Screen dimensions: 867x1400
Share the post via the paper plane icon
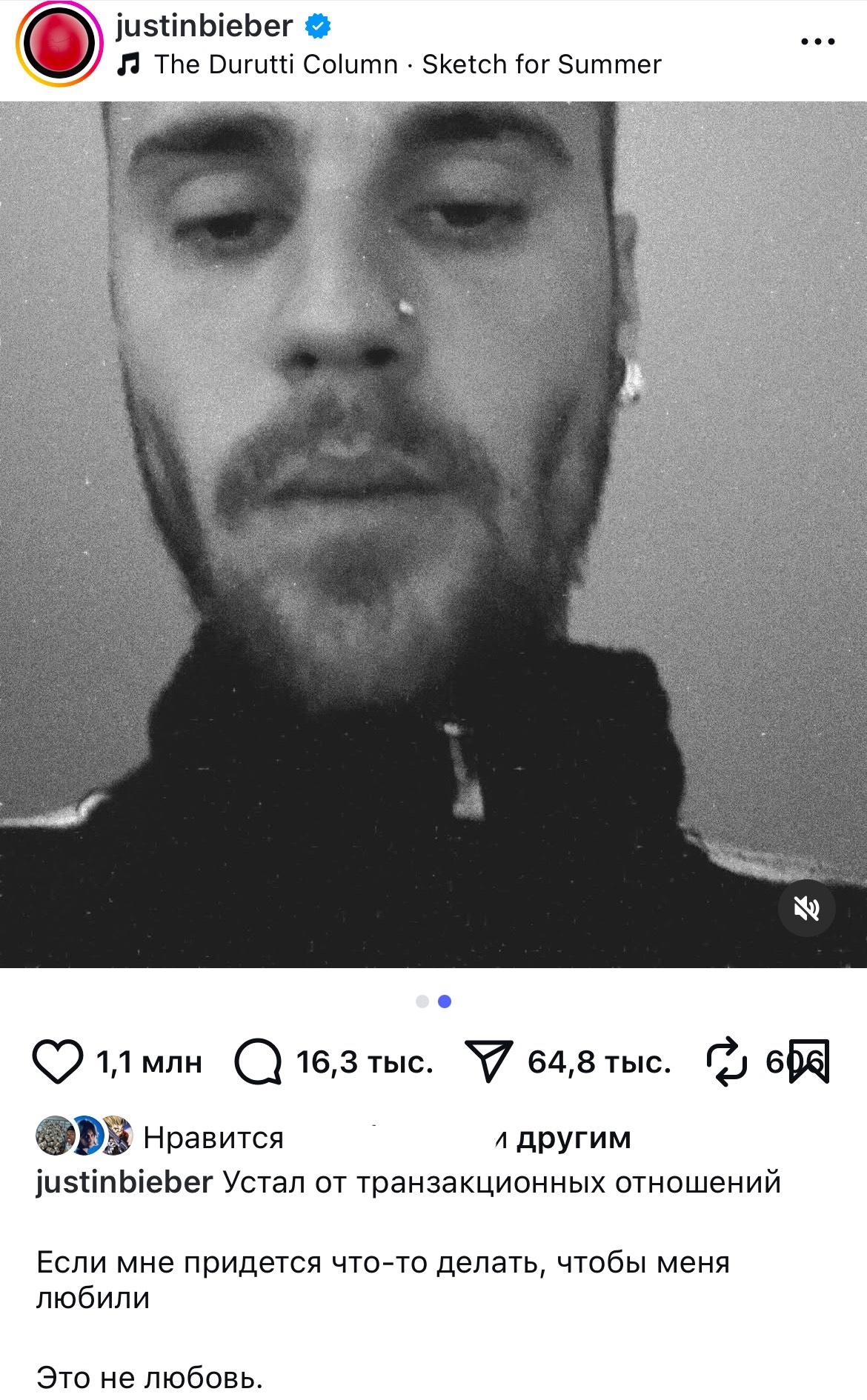488,1062
